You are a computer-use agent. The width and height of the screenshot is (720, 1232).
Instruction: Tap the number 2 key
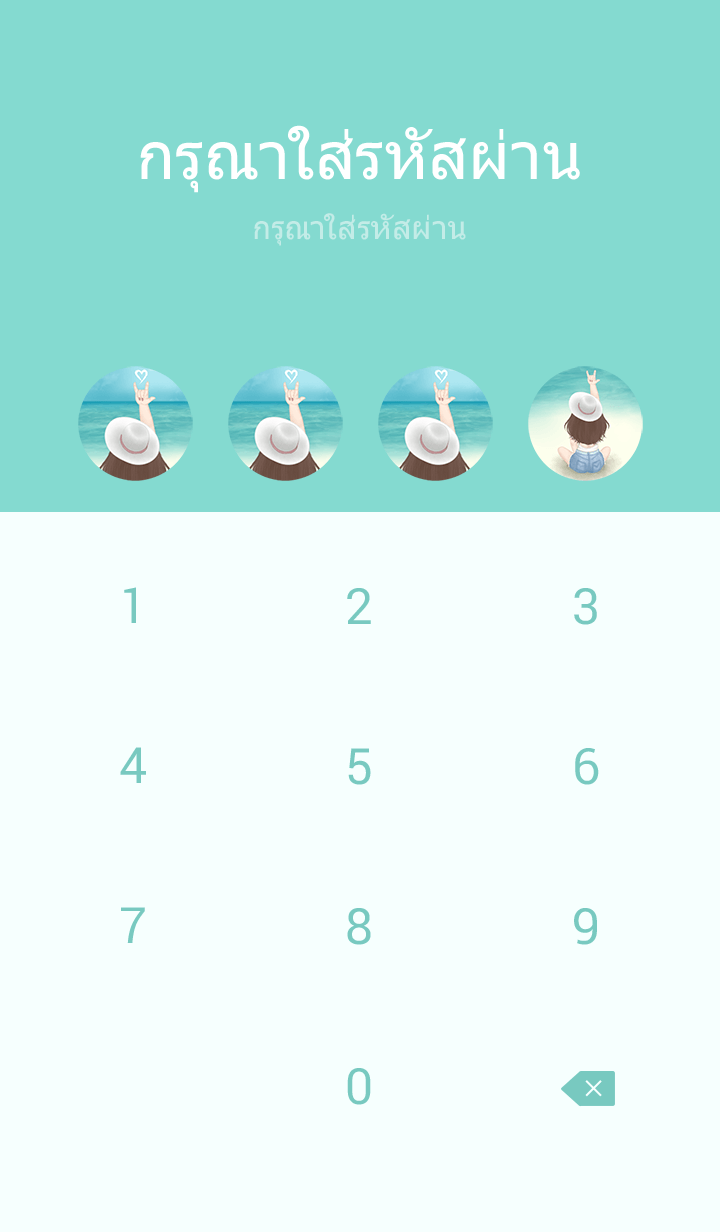[359, 607]
